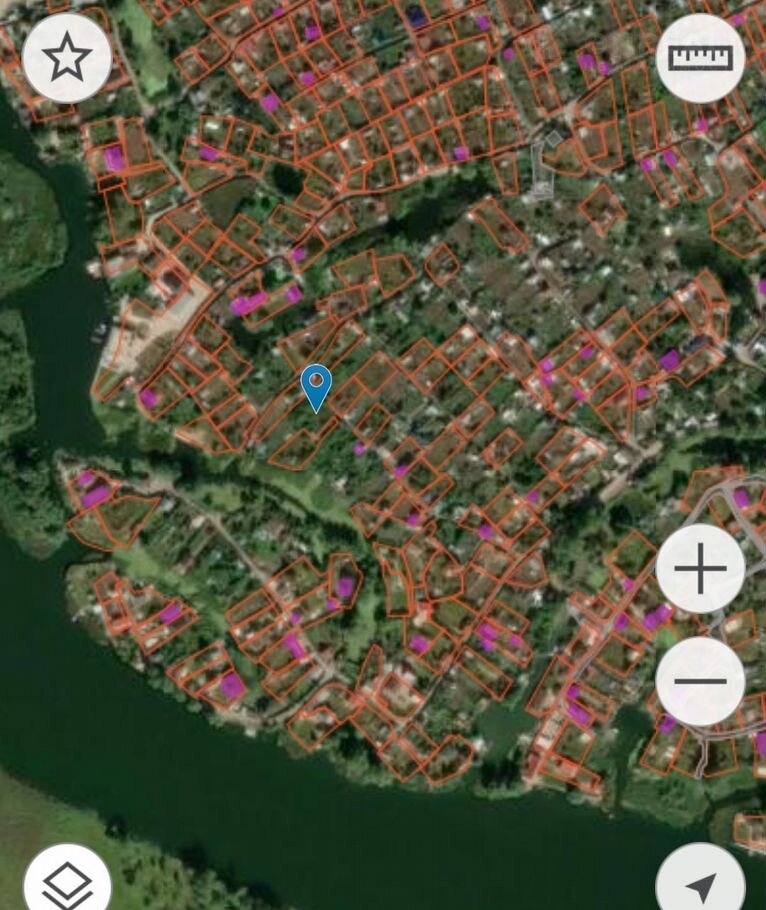Zoom out of the map
The image size is (766, 910).
(x=700, y=682)
